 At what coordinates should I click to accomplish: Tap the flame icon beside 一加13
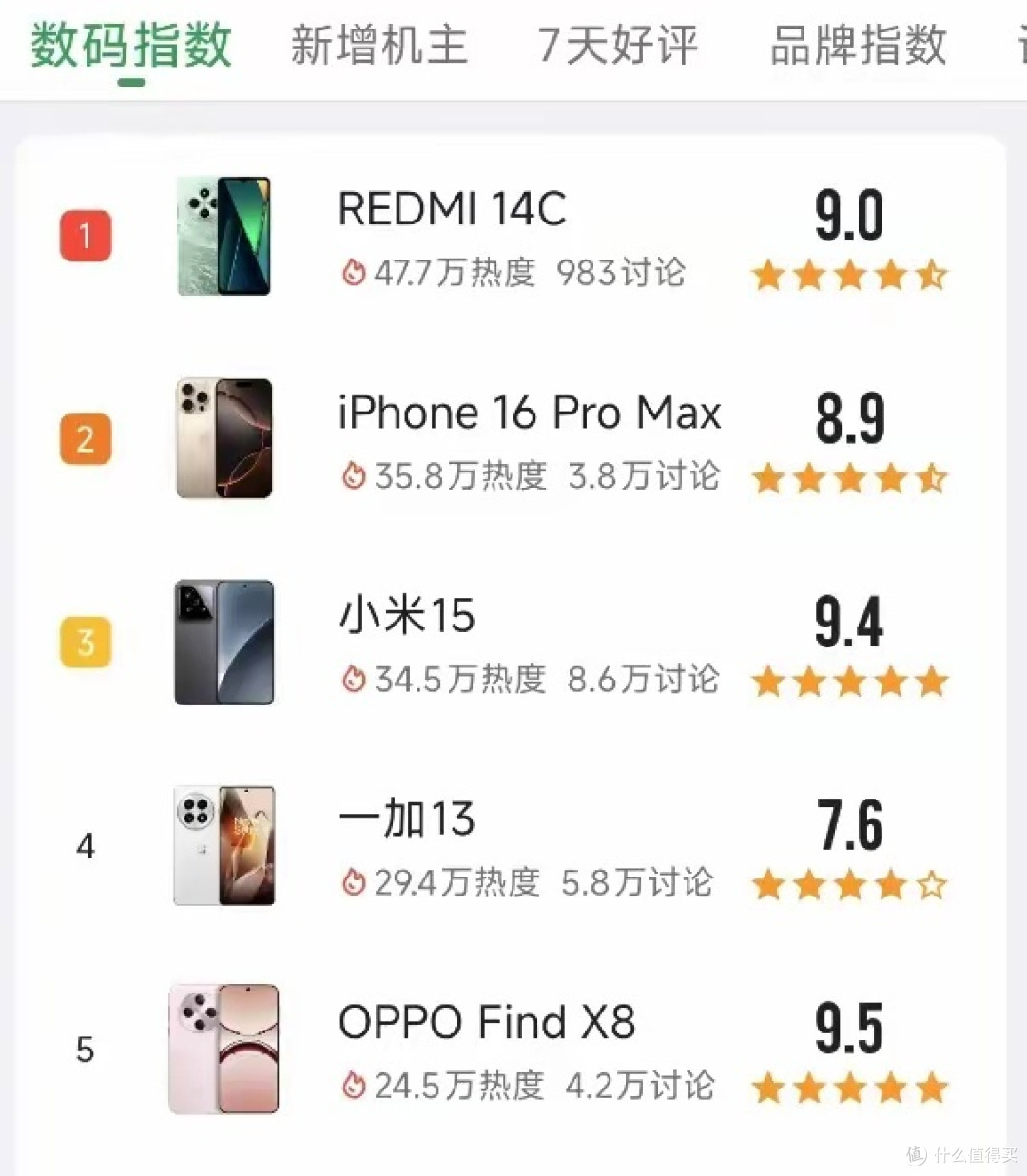pos(353,882)
